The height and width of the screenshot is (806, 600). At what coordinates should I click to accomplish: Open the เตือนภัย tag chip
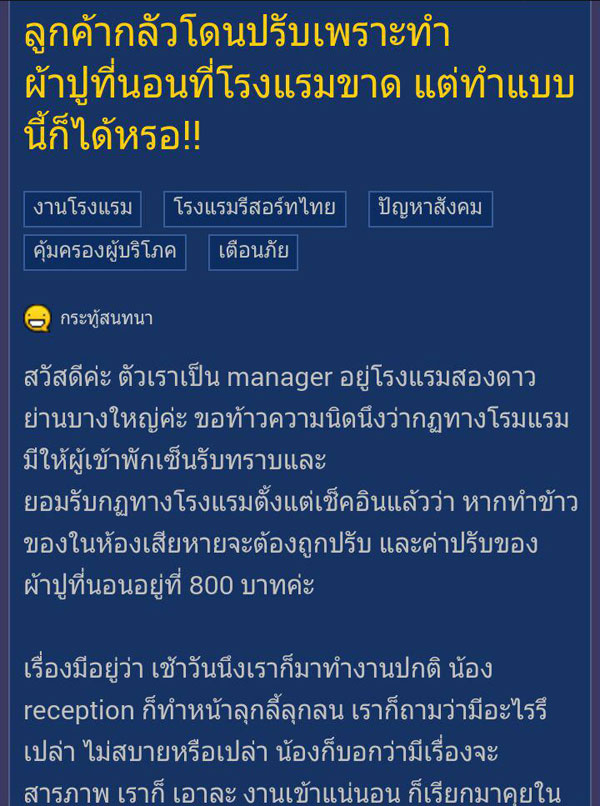click(x=254, y=252)
